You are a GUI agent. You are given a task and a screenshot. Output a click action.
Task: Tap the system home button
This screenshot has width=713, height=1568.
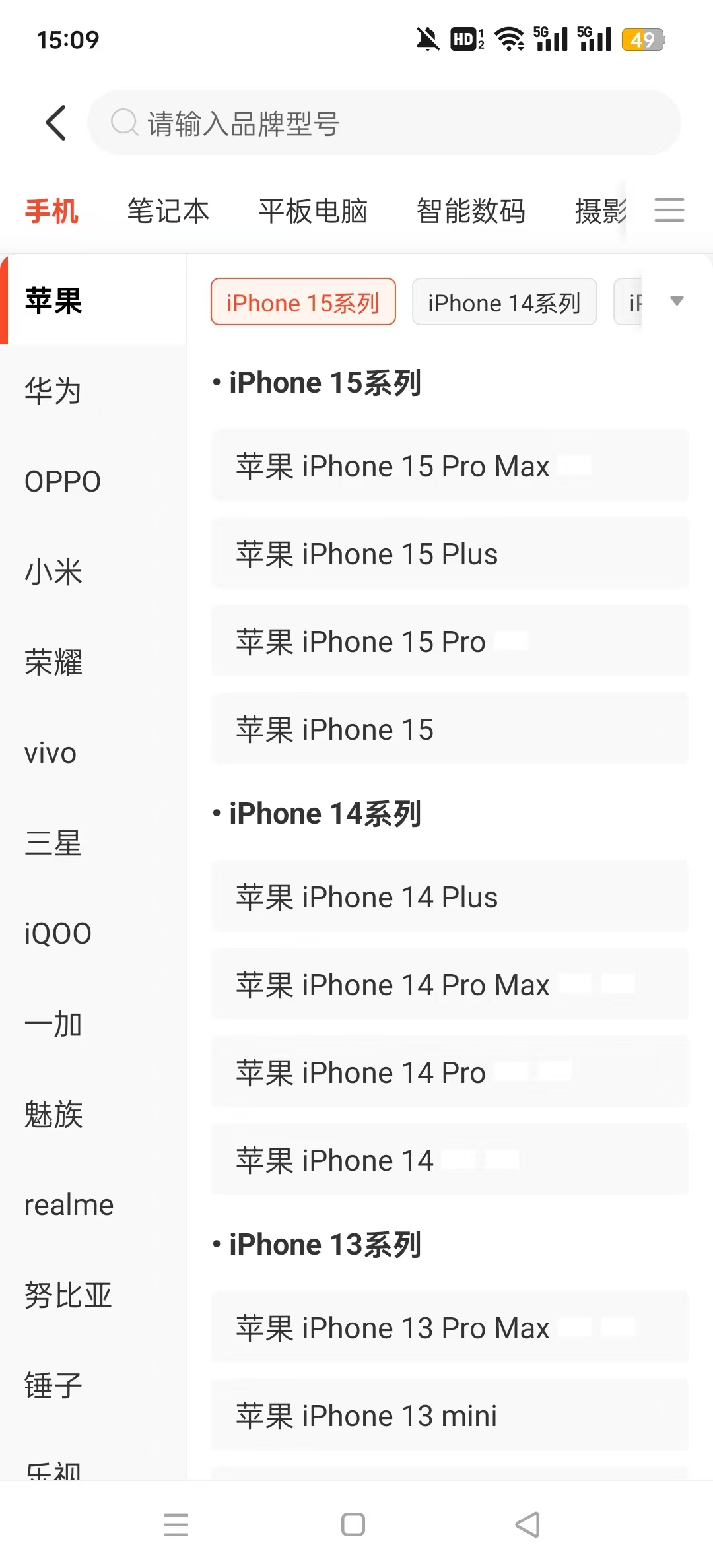[353, 1524]
